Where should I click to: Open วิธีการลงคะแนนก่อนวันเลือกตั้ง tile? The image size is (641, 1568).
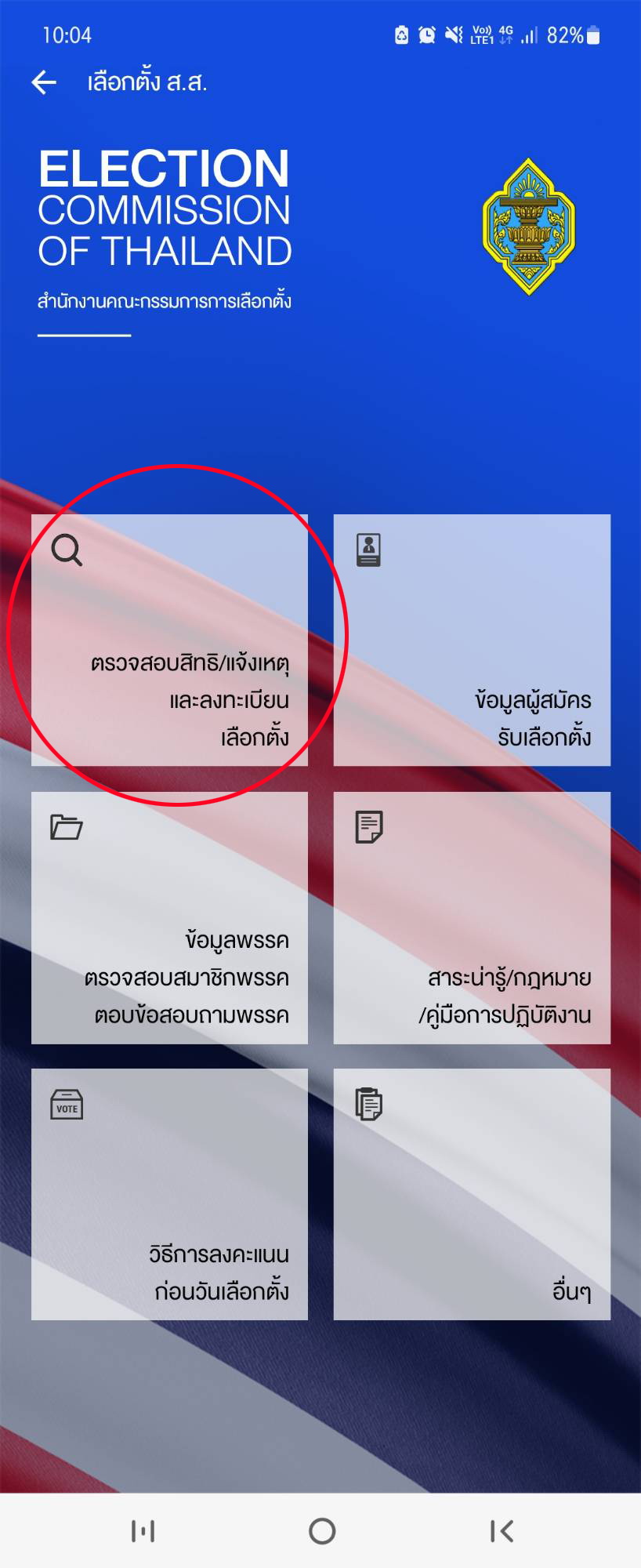click(x=169, y=1194)
